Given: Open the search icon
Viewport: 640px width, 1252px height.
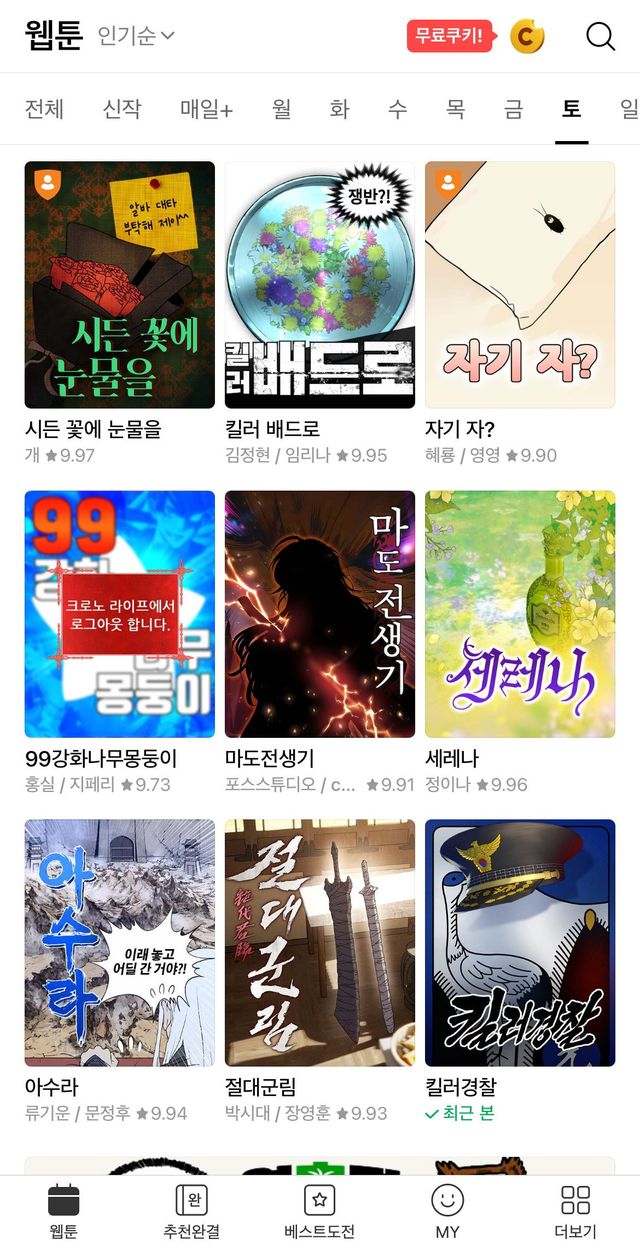Looking at the screenshot, I should tap(600, 37).
